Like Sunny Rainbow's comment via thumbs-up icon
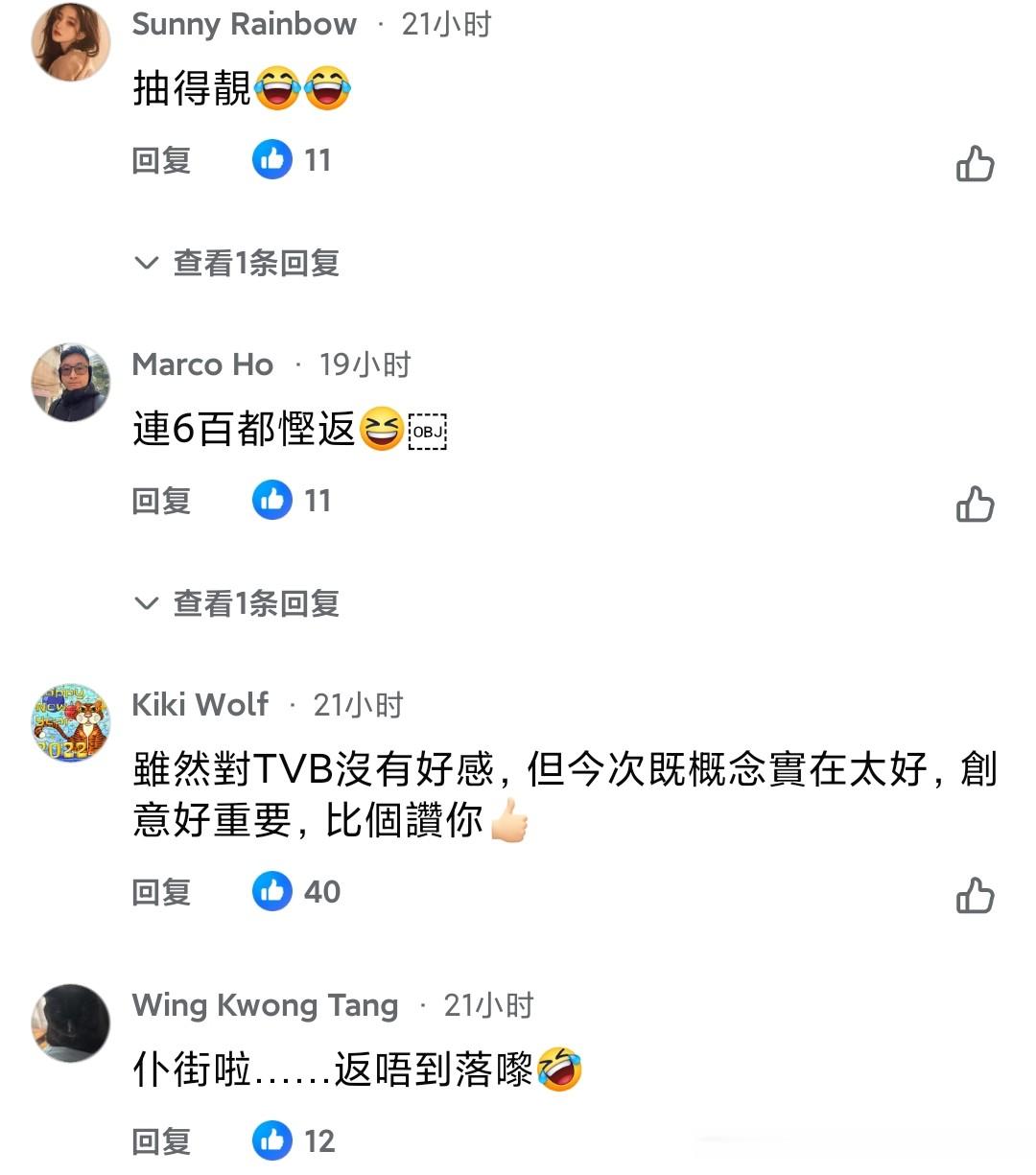The width and height of the screenshot is (1036, 1175). coord(977,163)
